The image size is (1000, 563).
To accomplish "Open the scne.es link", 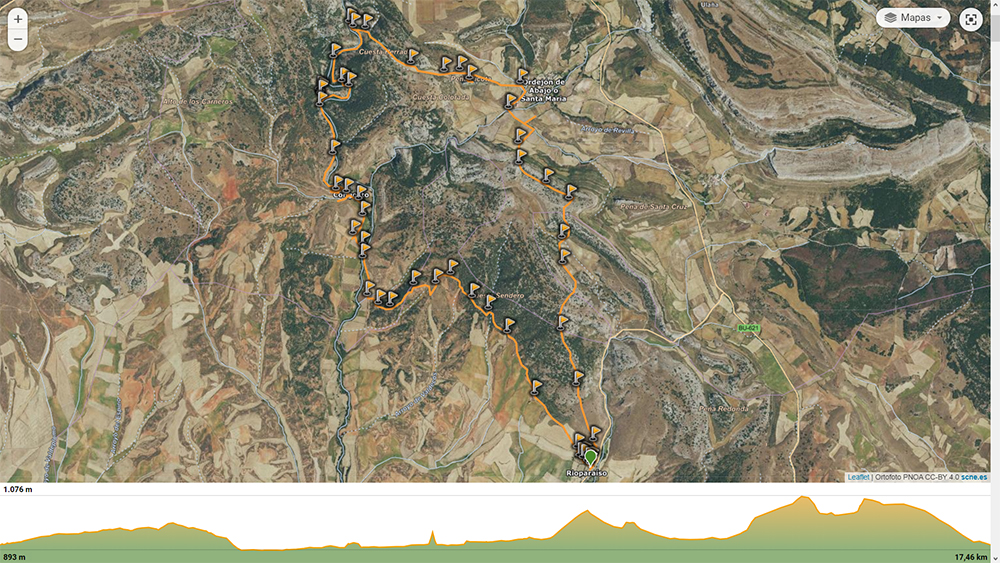I will [x=975, y=477].
